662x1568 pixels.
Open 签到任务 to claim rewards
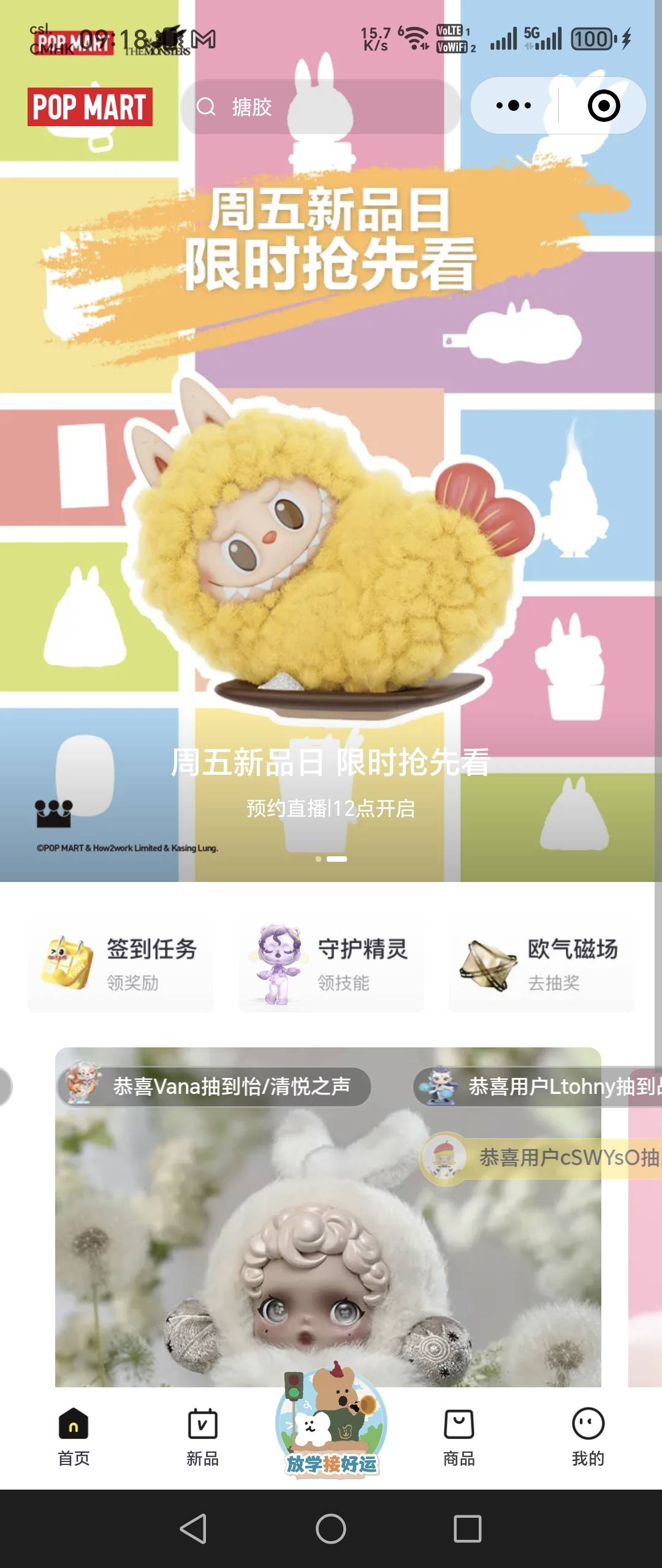click(120, 965)
